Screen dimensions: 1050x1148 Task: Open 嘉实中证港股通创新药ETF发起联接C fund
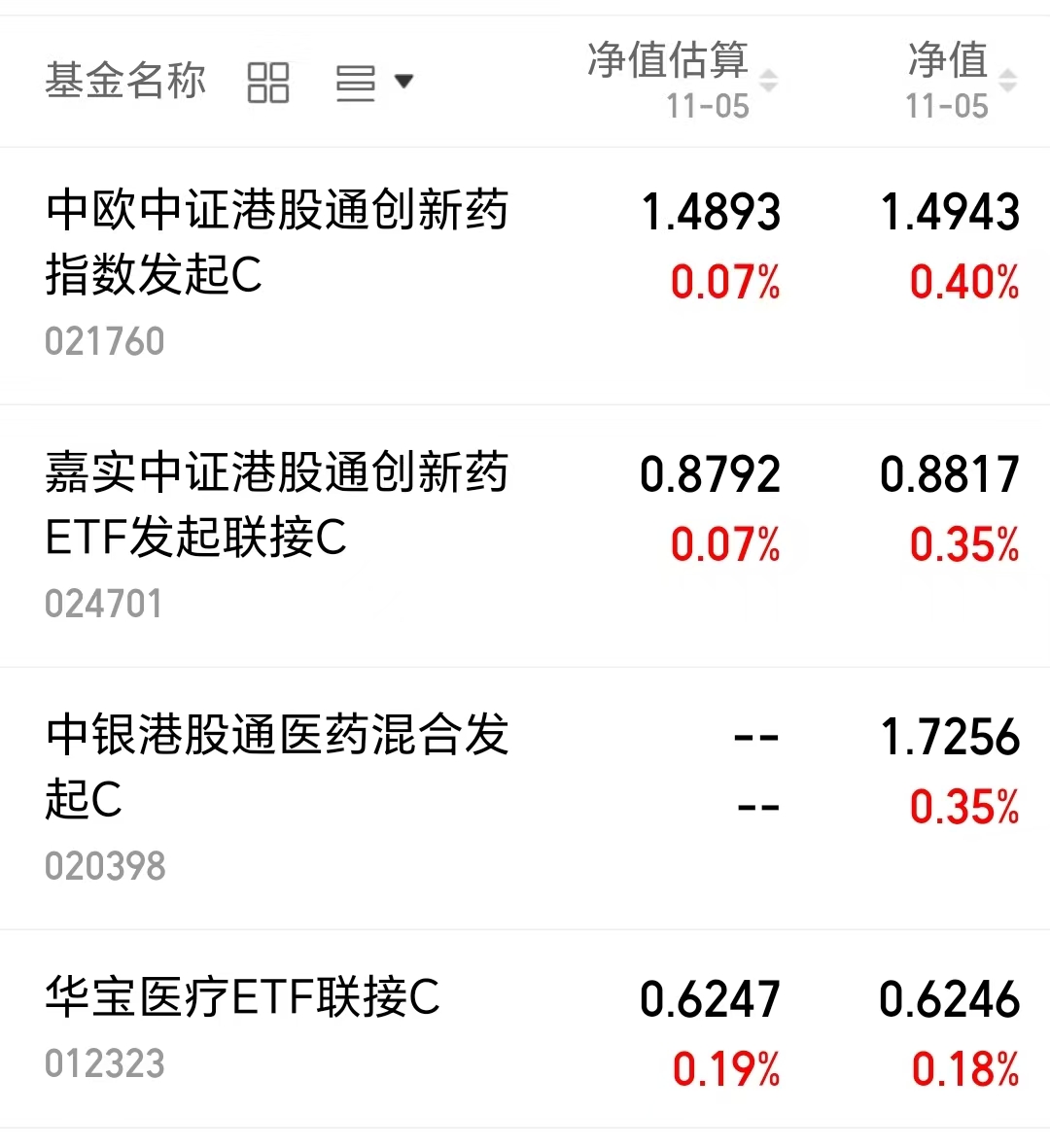coord(276,505)
